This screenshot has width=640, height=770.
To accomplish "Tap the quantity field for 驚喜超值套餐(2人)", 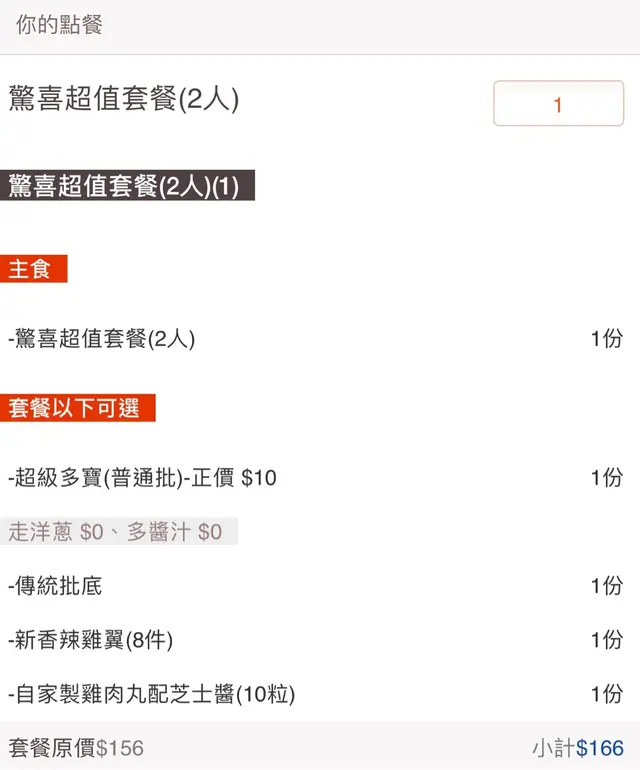I will click(558, 104).
